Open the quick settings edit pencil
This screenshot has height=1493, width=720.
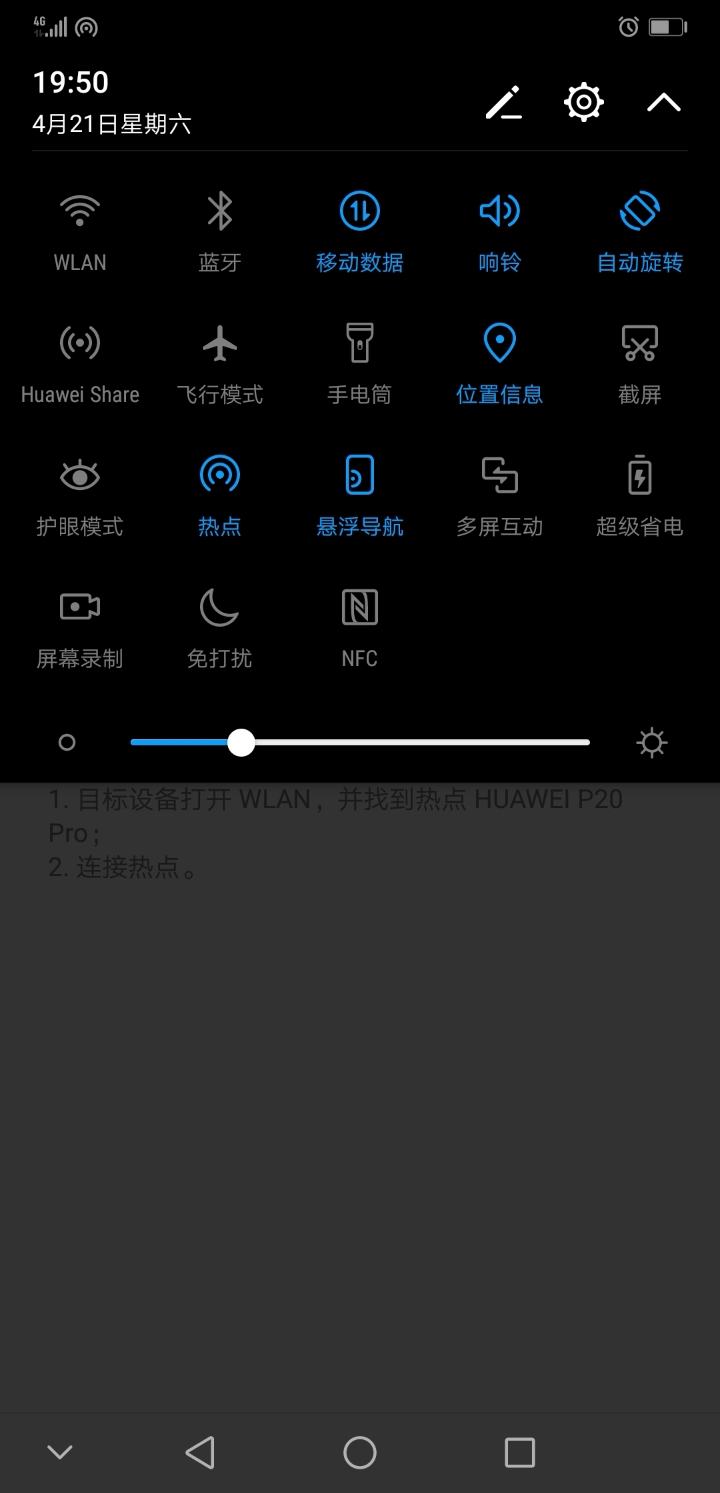(x=504, y=103)
